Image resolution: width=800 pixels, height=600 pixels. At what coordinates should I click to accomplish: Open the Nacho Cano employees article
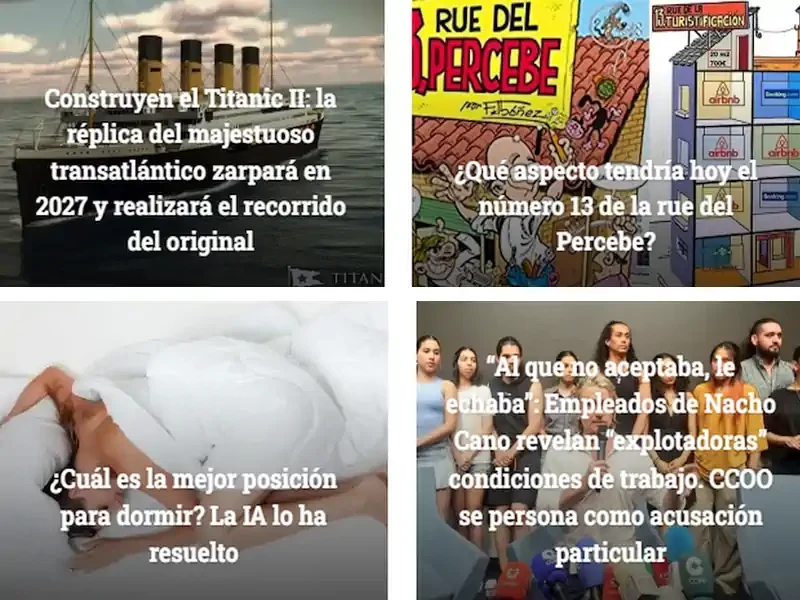[x=610, y=460]
